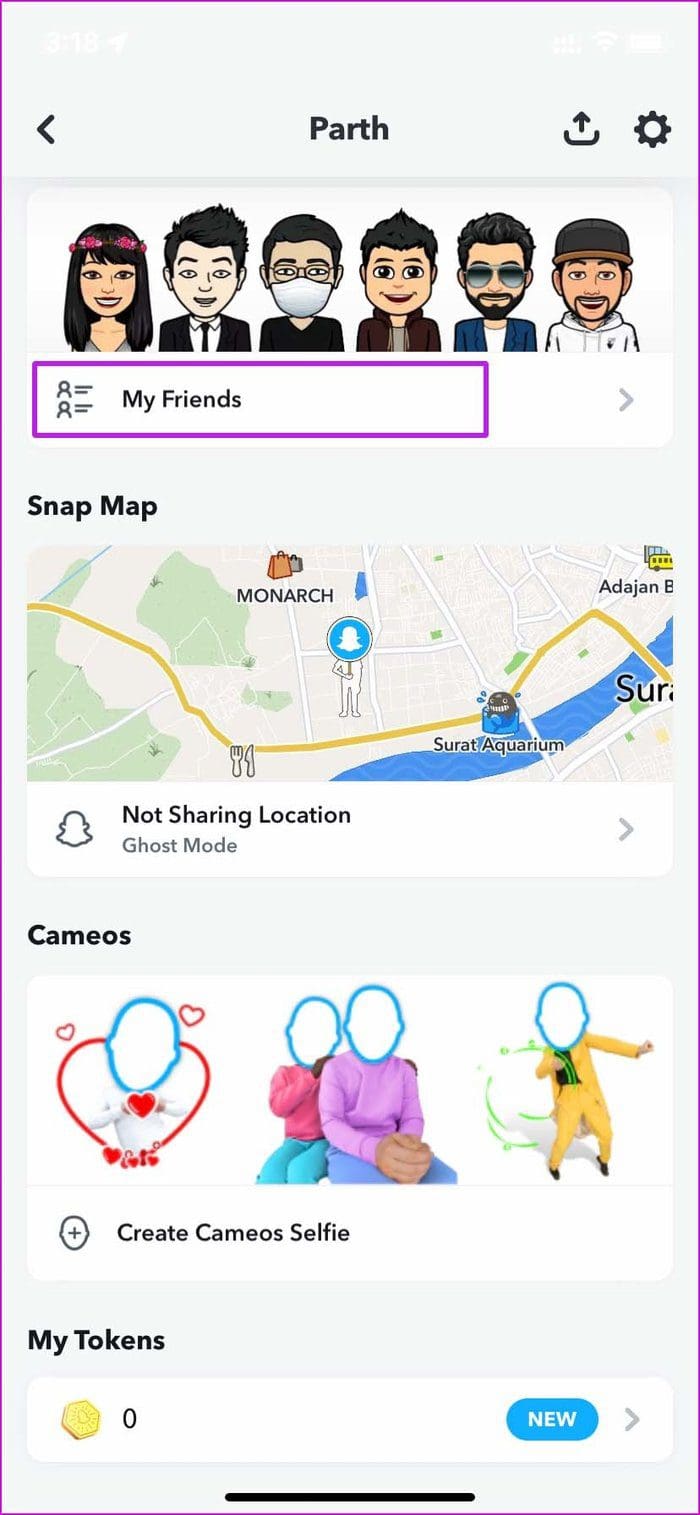Share profile via the upload icon
Viewport: 700px width, 1515px height.
point(581,129)
